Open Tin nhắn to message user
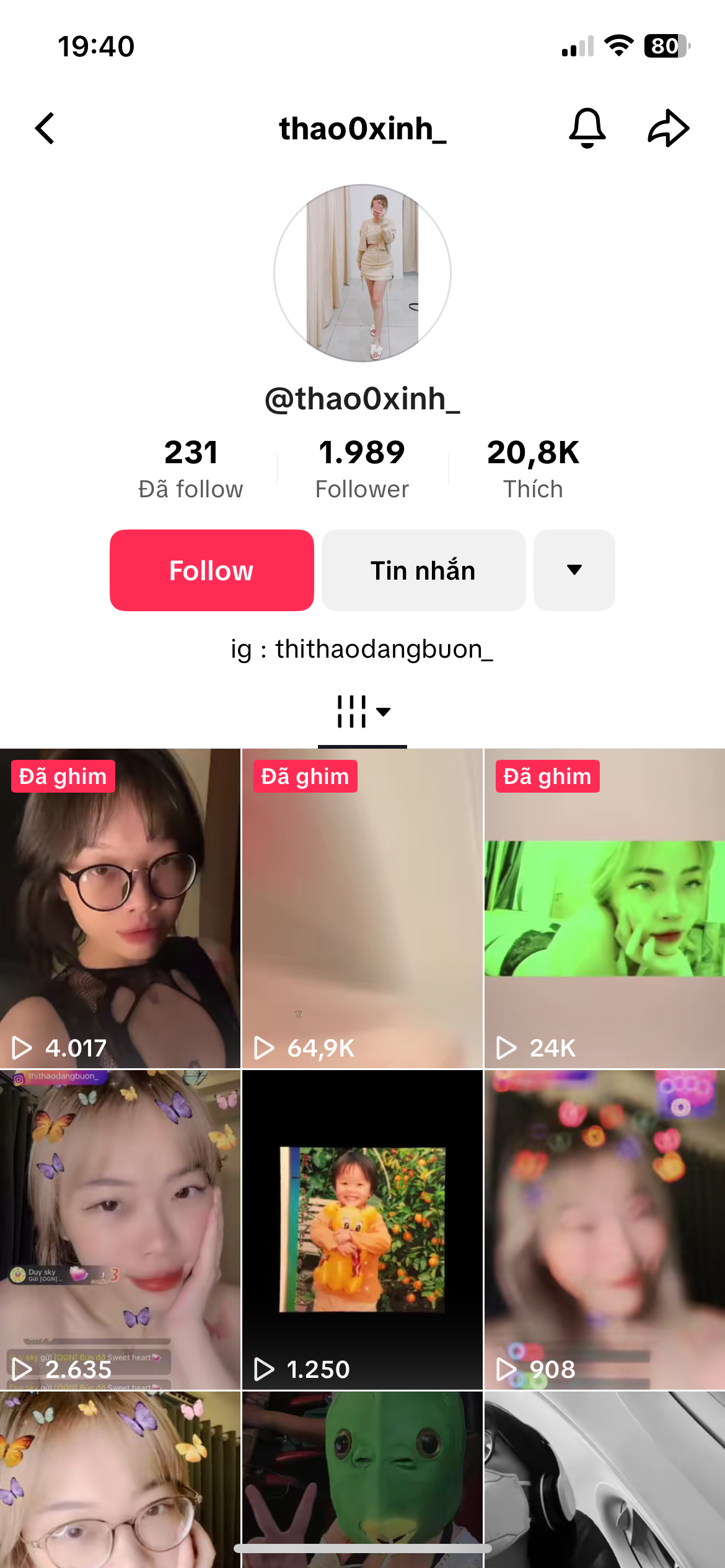Screen dimensions: 725x1568 (423, 570)
